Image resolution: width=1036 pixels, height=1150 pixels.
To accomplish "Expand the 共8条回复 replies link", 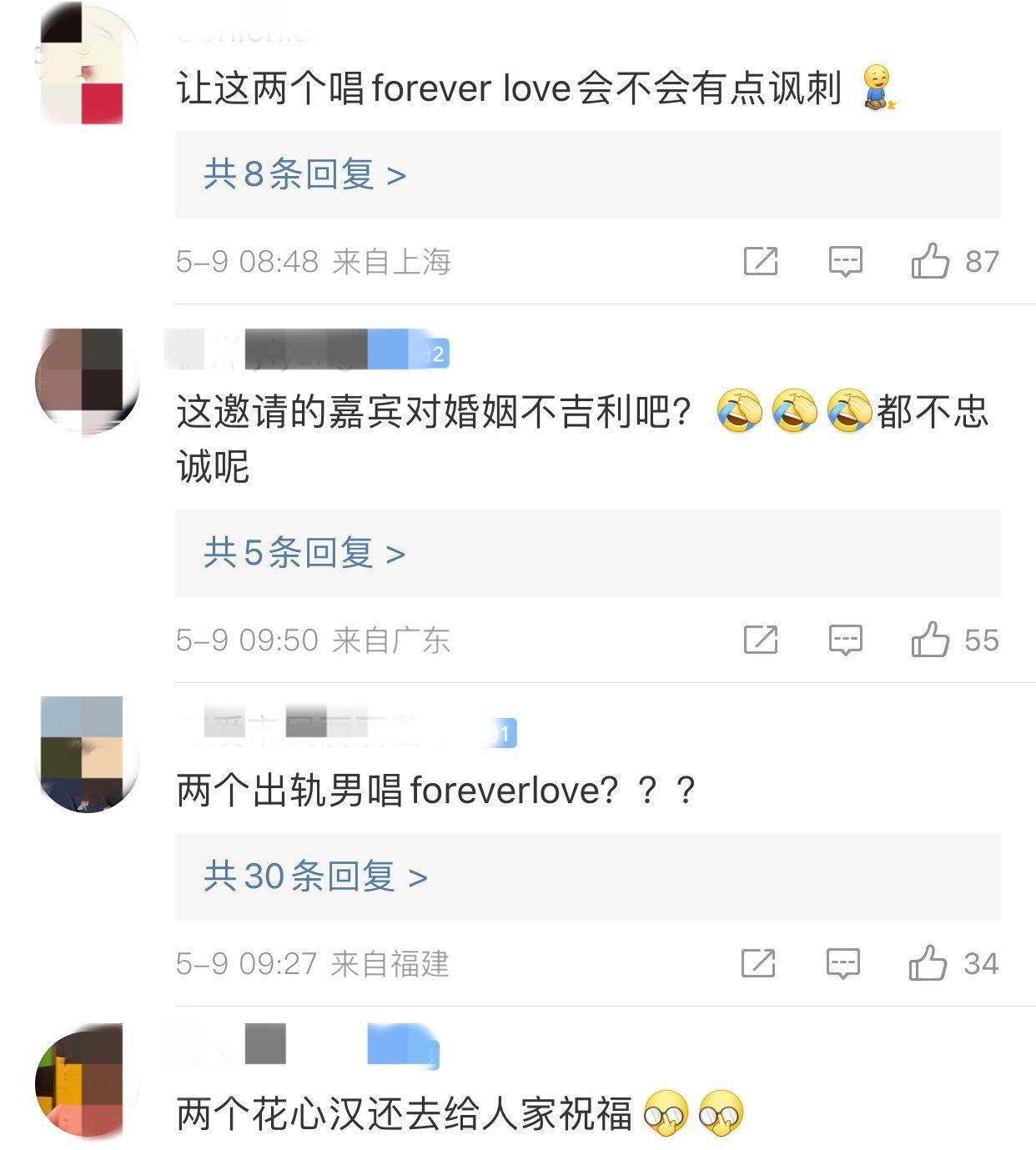I will point(304,175).
